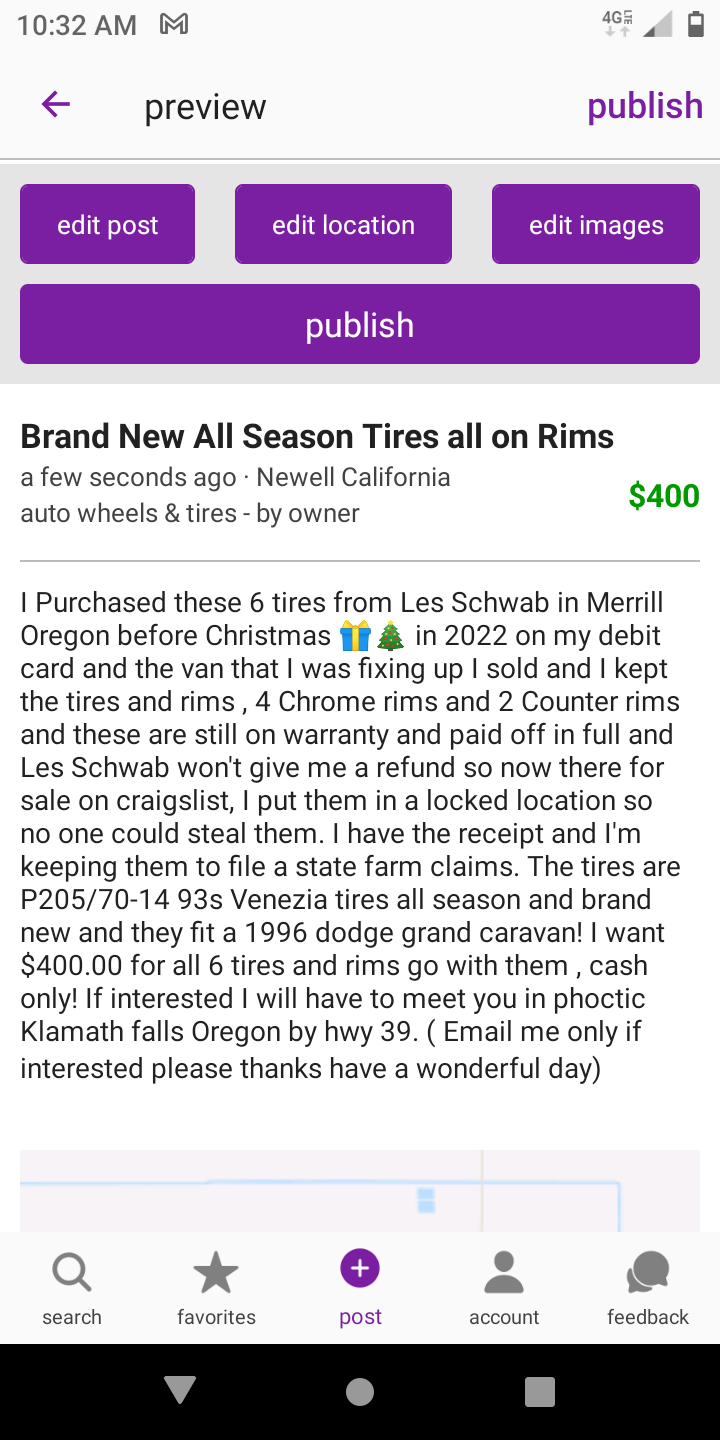Open the edit post option
The width and height of the screenshot is (720, 1440).
[x=108, y=225]
